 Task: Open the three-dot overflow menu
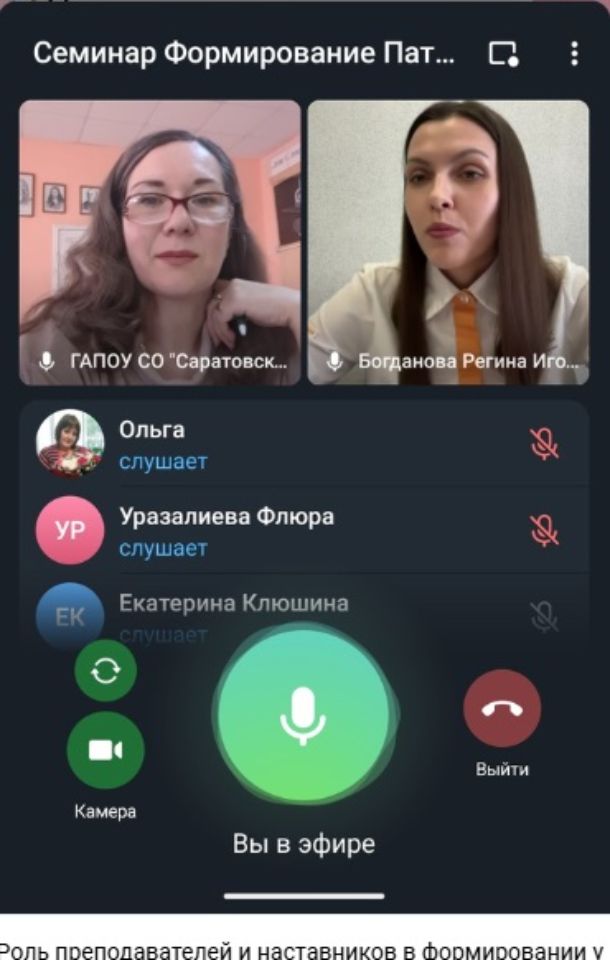coord(574,54)
